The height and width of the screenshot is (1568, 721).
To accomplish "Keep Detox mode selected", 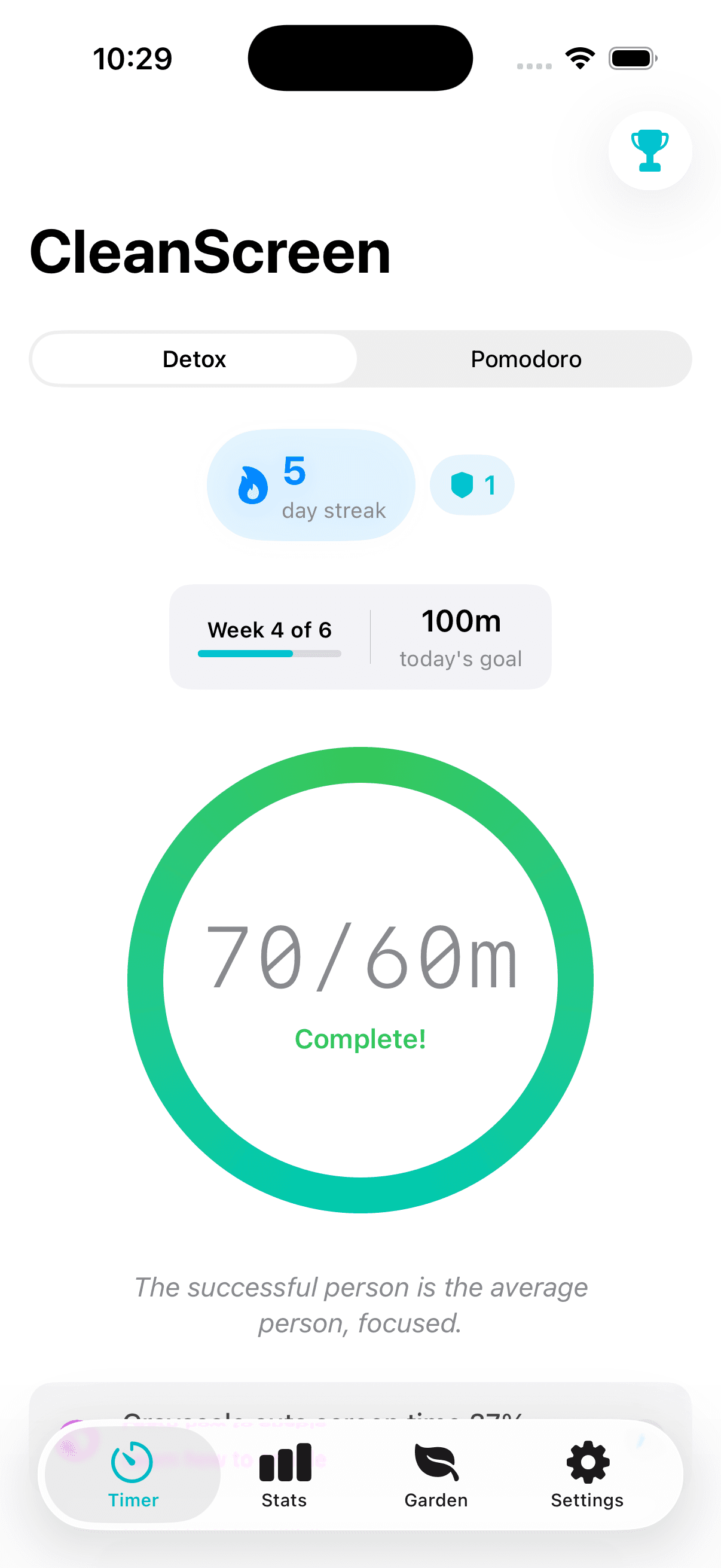I will 194,359.
